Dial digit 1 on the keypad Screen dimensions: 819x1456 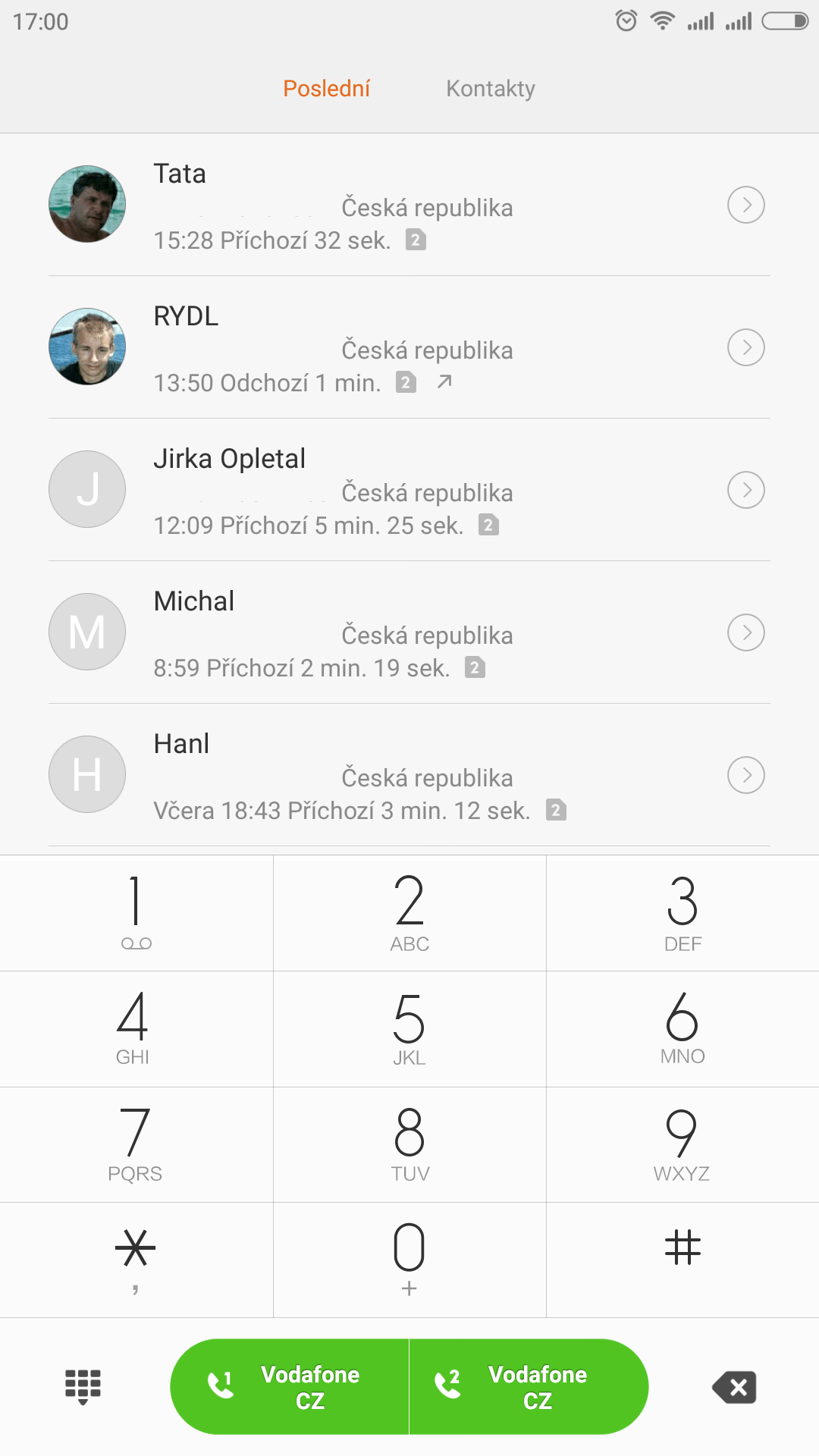pyautogui.click(x=136, y=913)
